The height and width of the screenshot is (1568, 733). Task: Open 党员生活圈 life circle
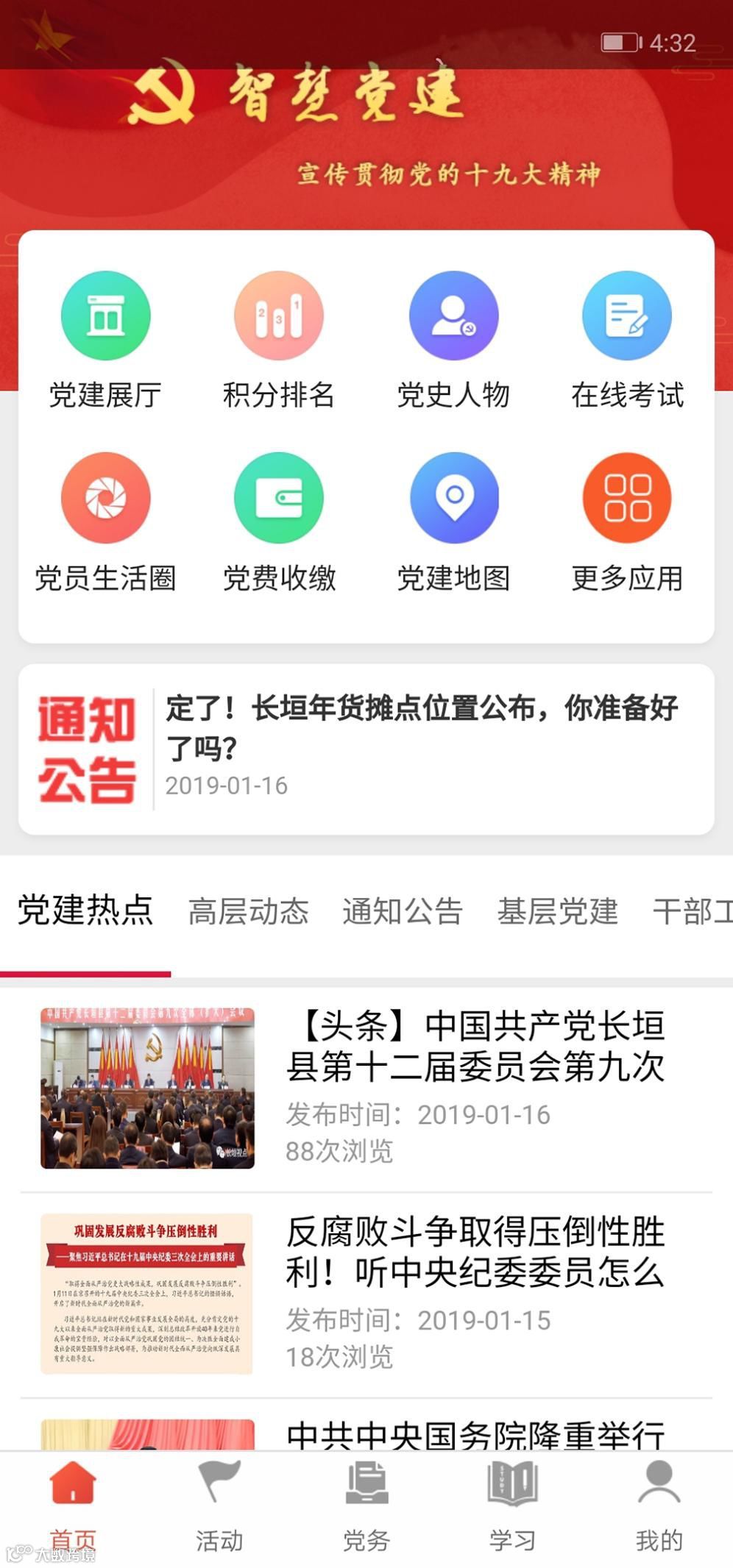(x=105, y=523)
